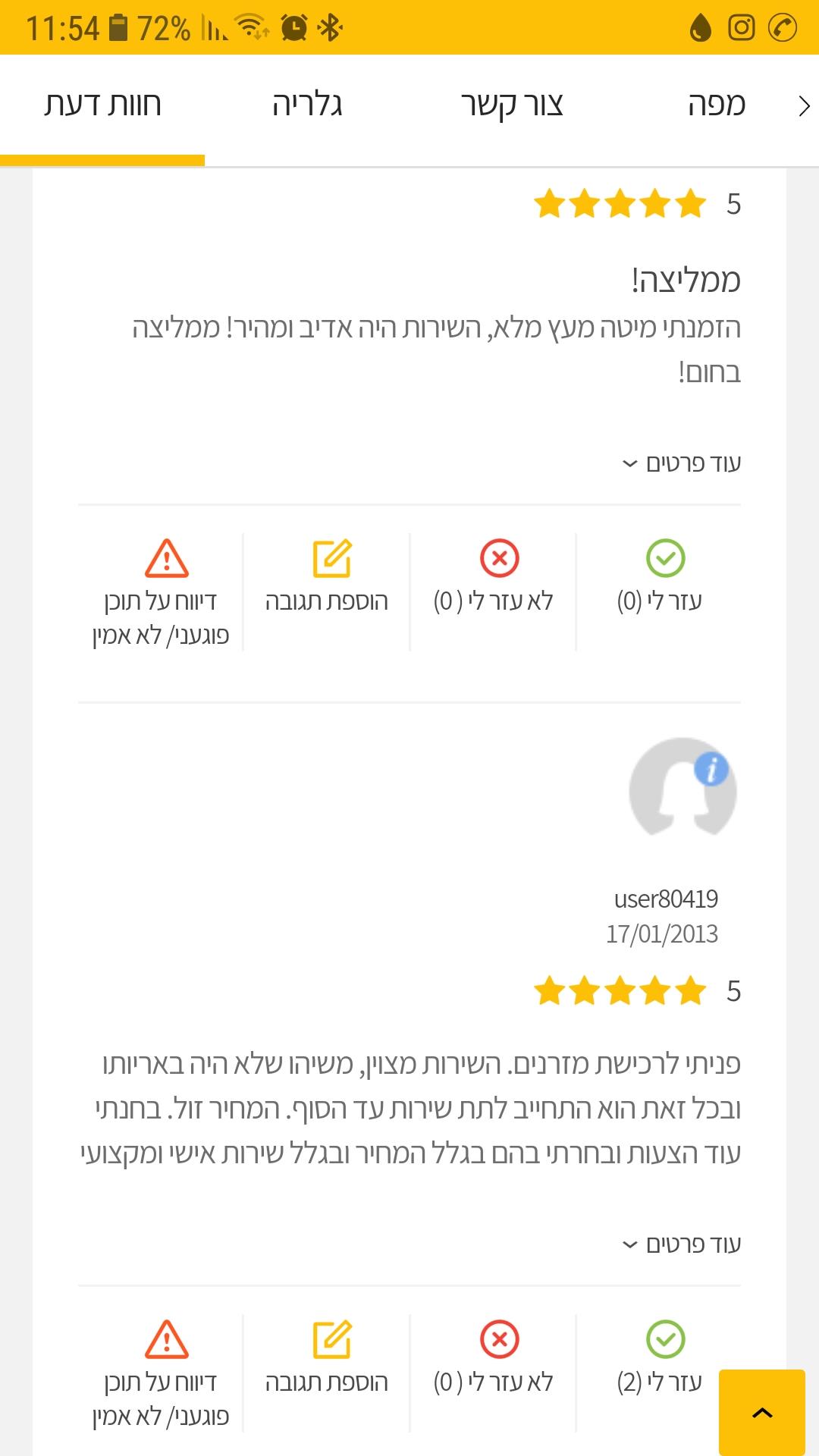Switch to the חוות דעת tab

pyautogui.click(x=102, y=105)
